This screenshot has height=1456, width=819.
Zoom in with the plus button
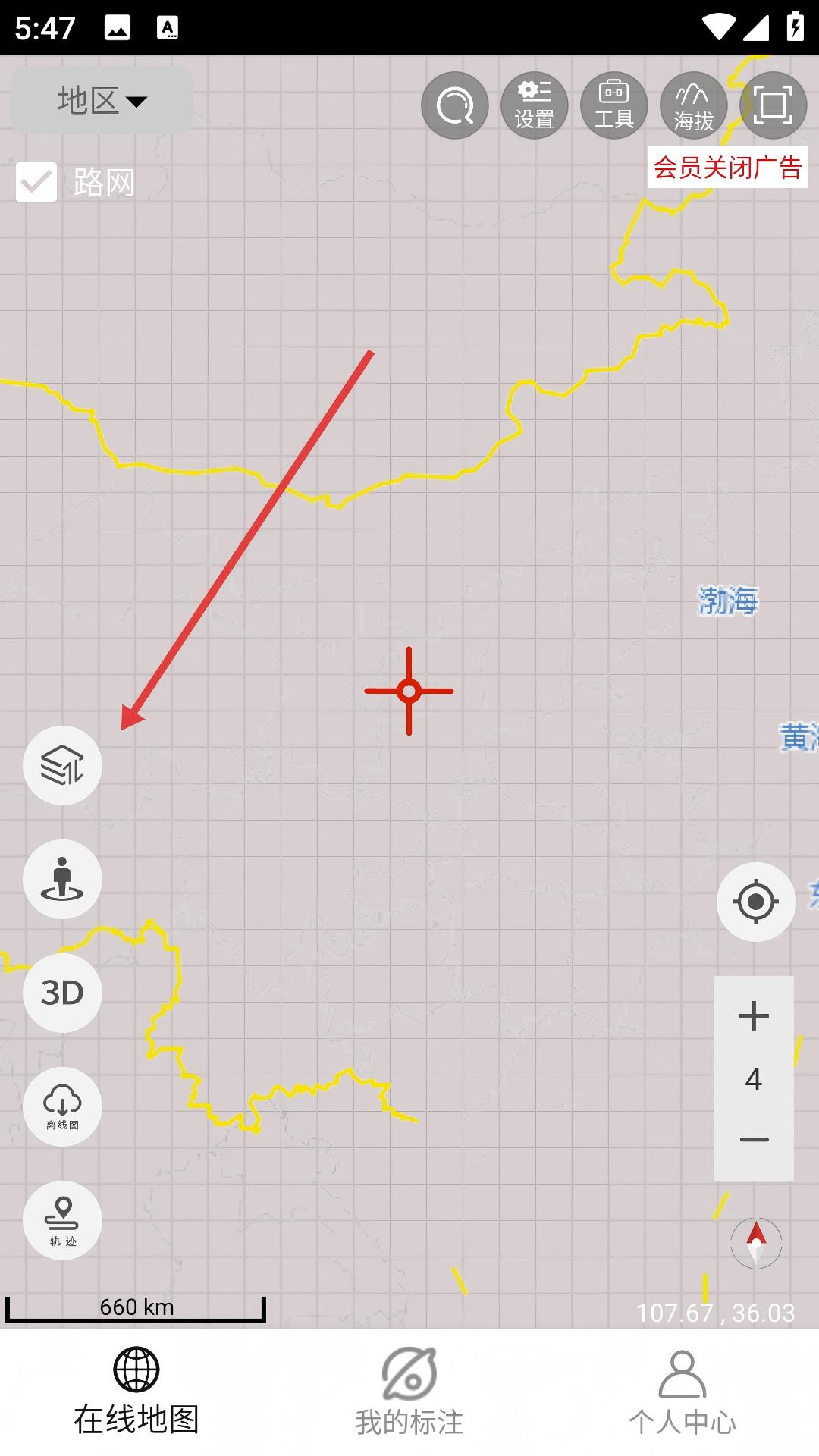click(x=754, y=1016)
